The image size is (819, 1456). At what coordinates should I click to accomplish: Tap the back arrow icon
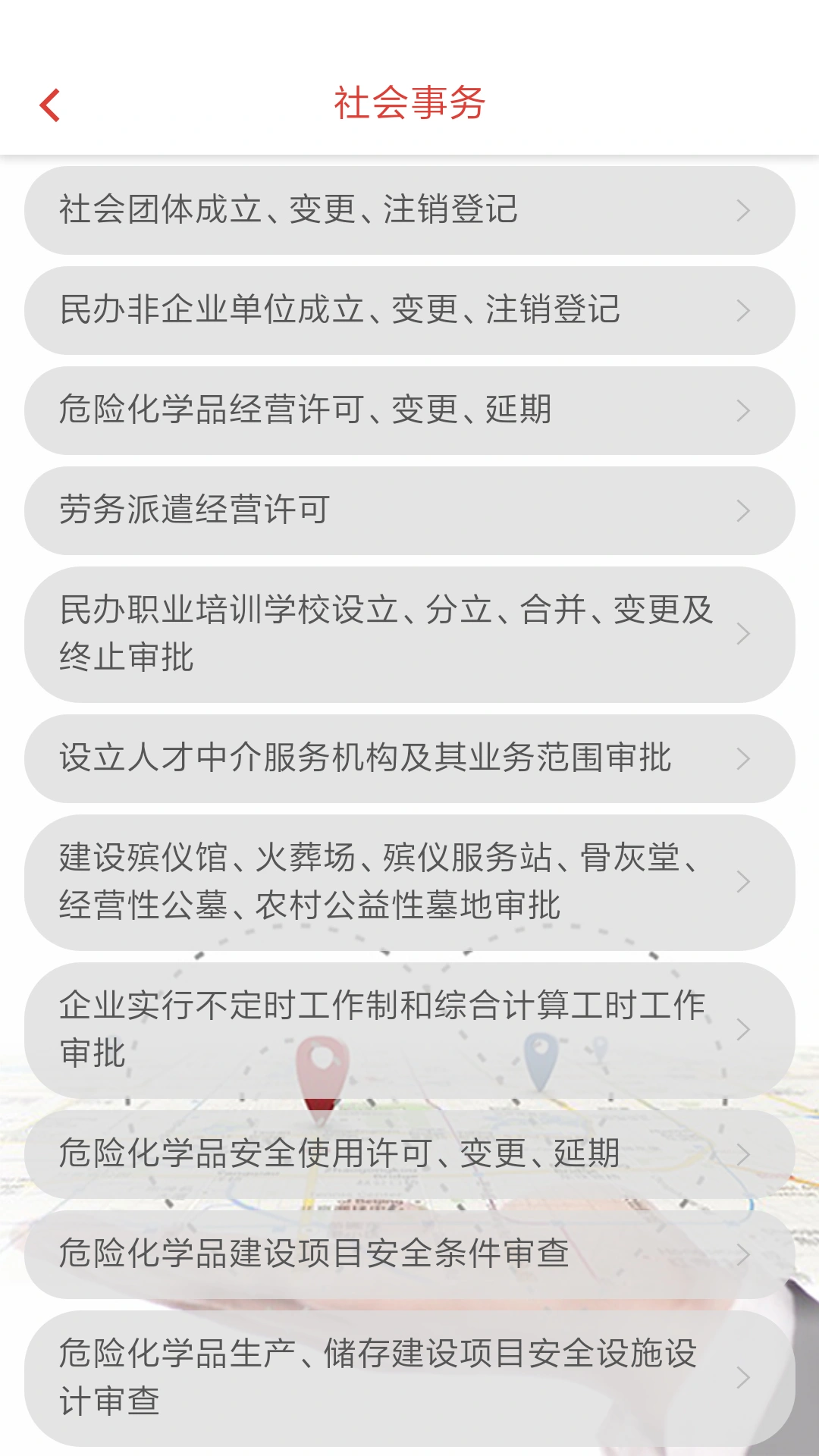[50, 104]
